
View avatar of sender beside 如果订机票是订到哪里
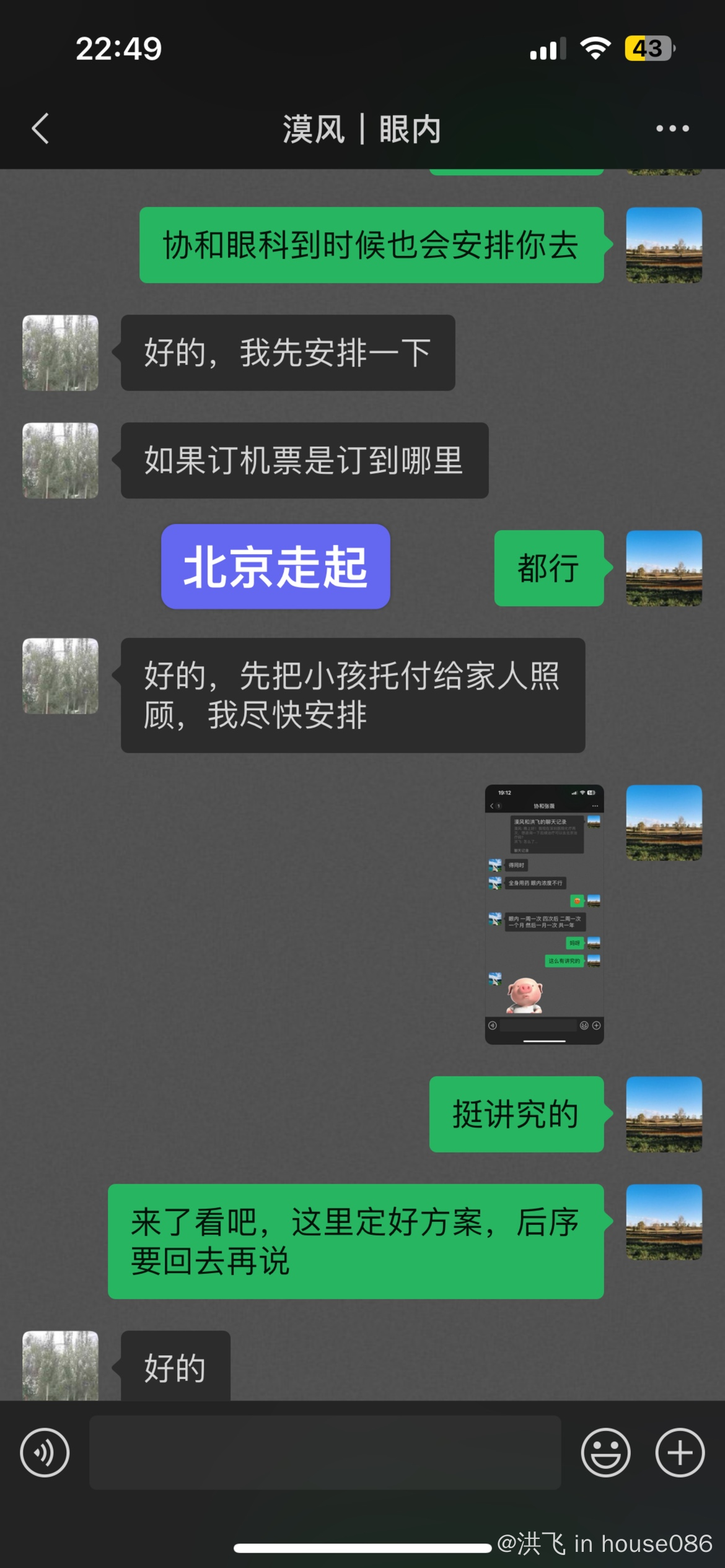(60, 461)
